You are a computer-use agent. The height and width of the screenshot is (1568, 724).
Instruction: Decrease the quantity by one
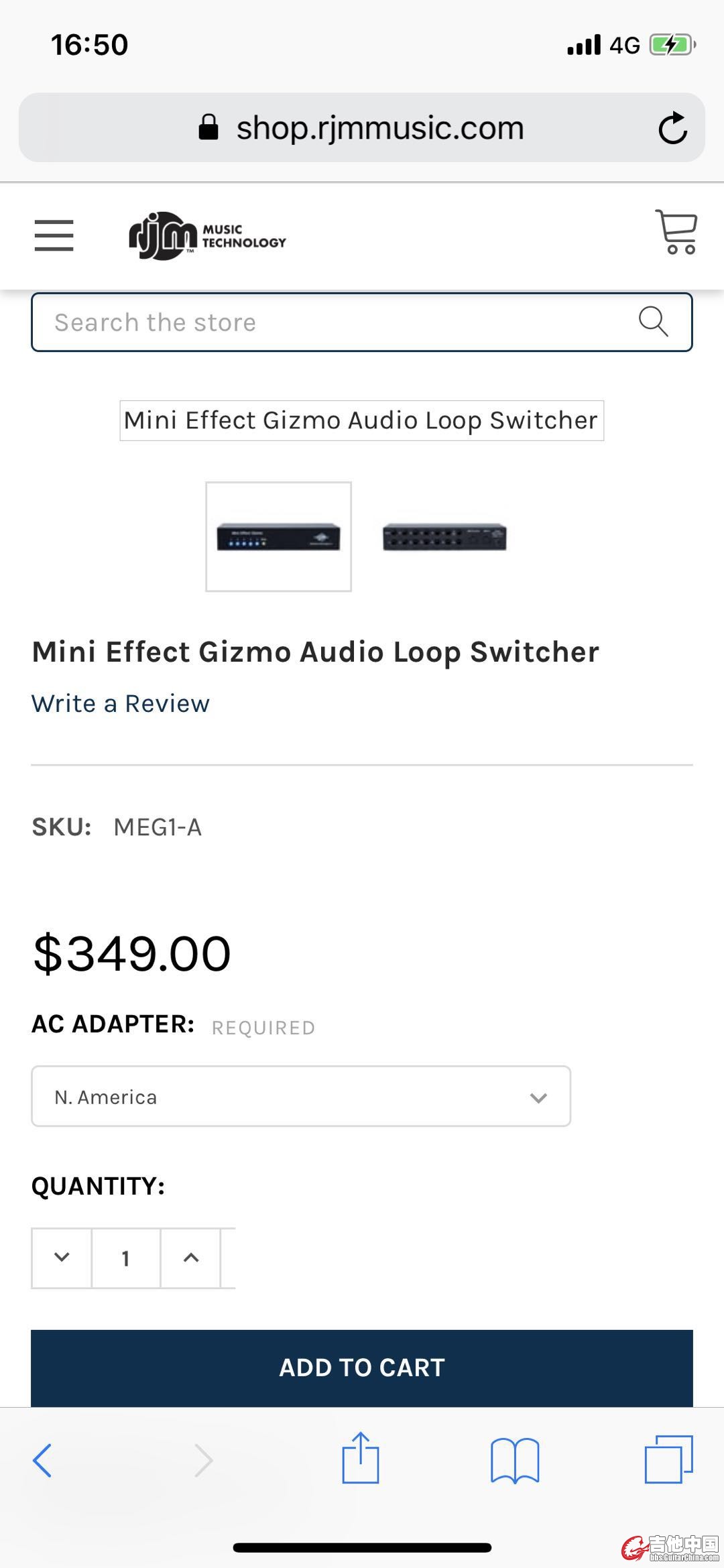click(x=62, y=1258)
